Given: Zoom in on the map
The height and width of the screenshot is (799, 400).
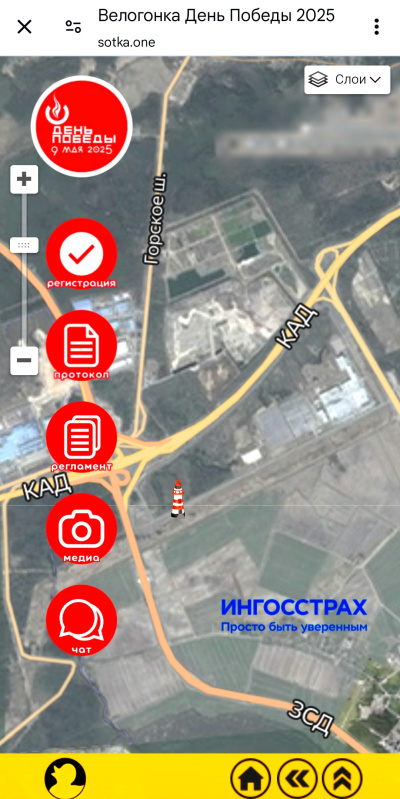Looking at the screenshot, I should (24, 179).
